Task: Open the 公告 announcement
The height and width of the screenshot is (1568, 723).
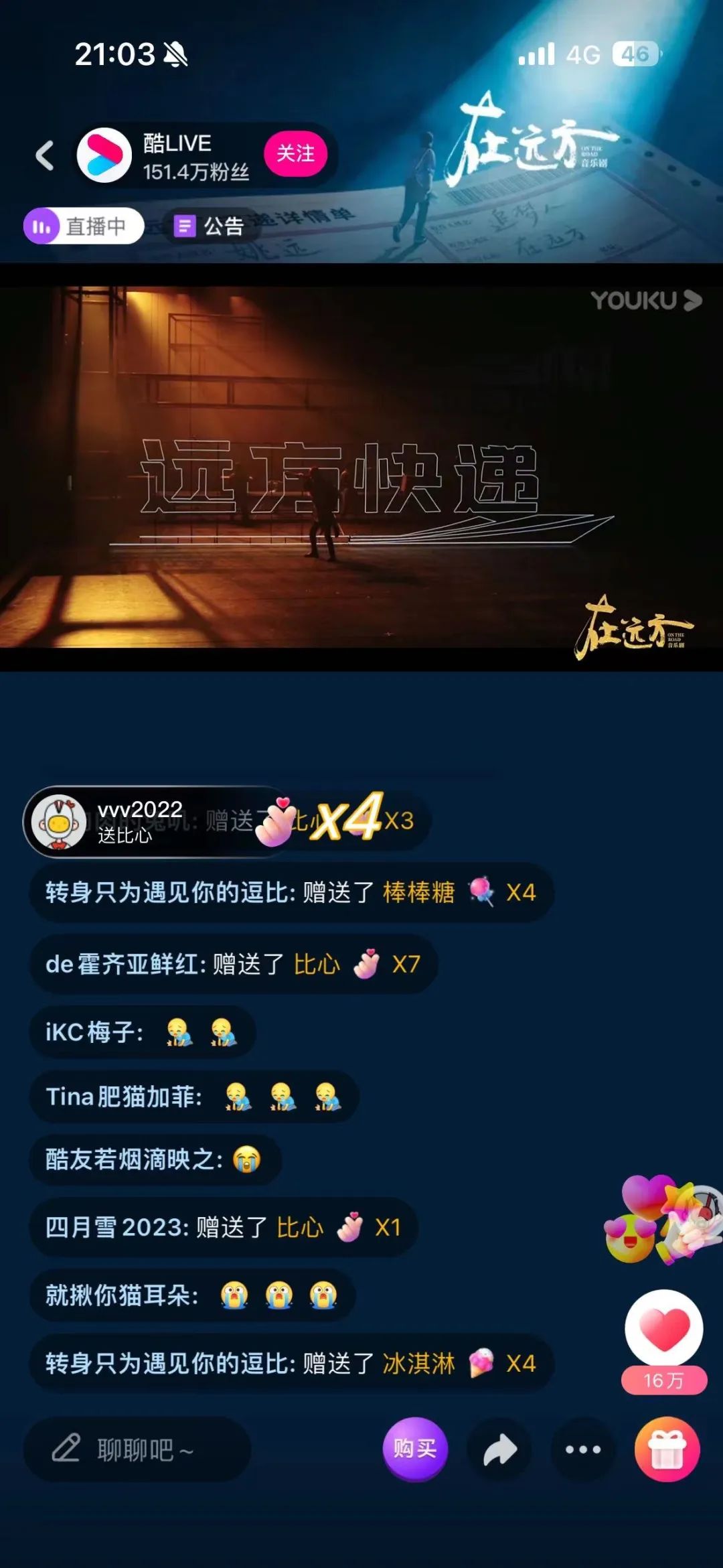Action: click(210, 226)
